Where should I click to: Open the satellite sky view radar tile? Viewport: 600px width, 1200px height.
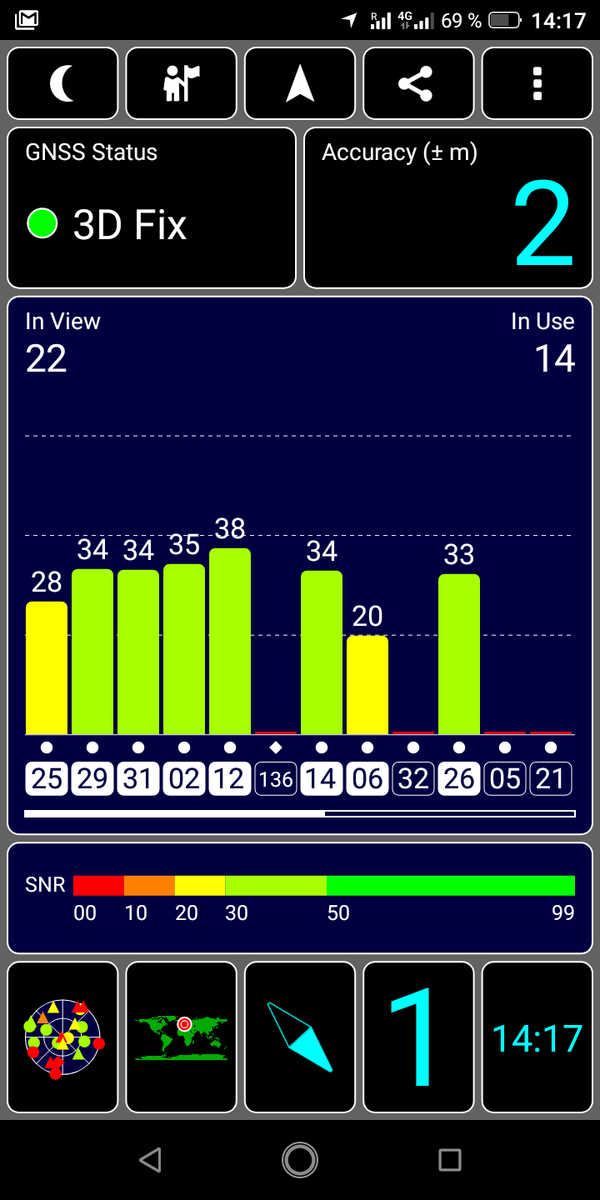tap(63, 1038)
